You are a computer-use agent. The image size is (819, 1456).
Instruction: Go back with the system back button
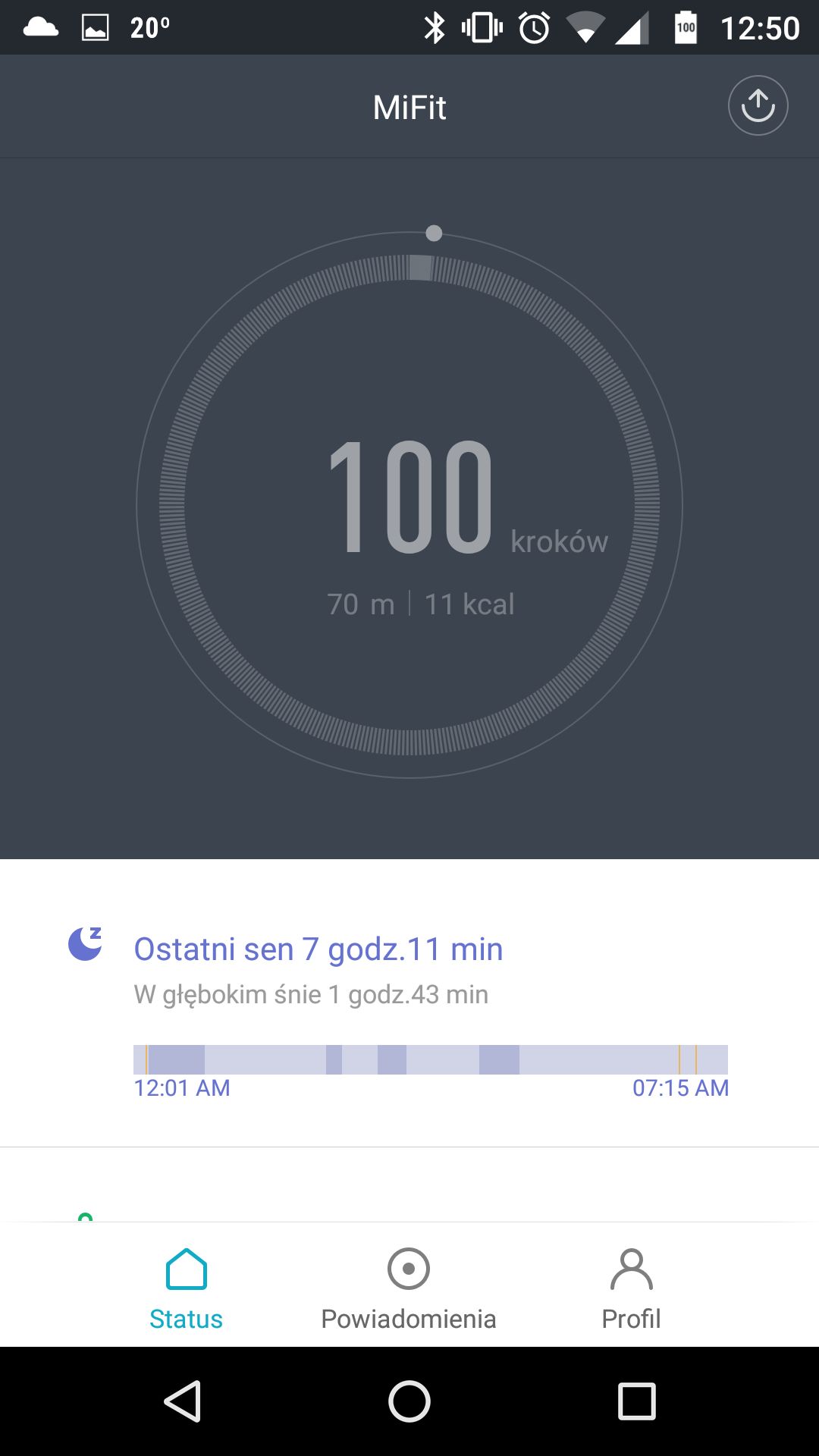[183, 1401]
